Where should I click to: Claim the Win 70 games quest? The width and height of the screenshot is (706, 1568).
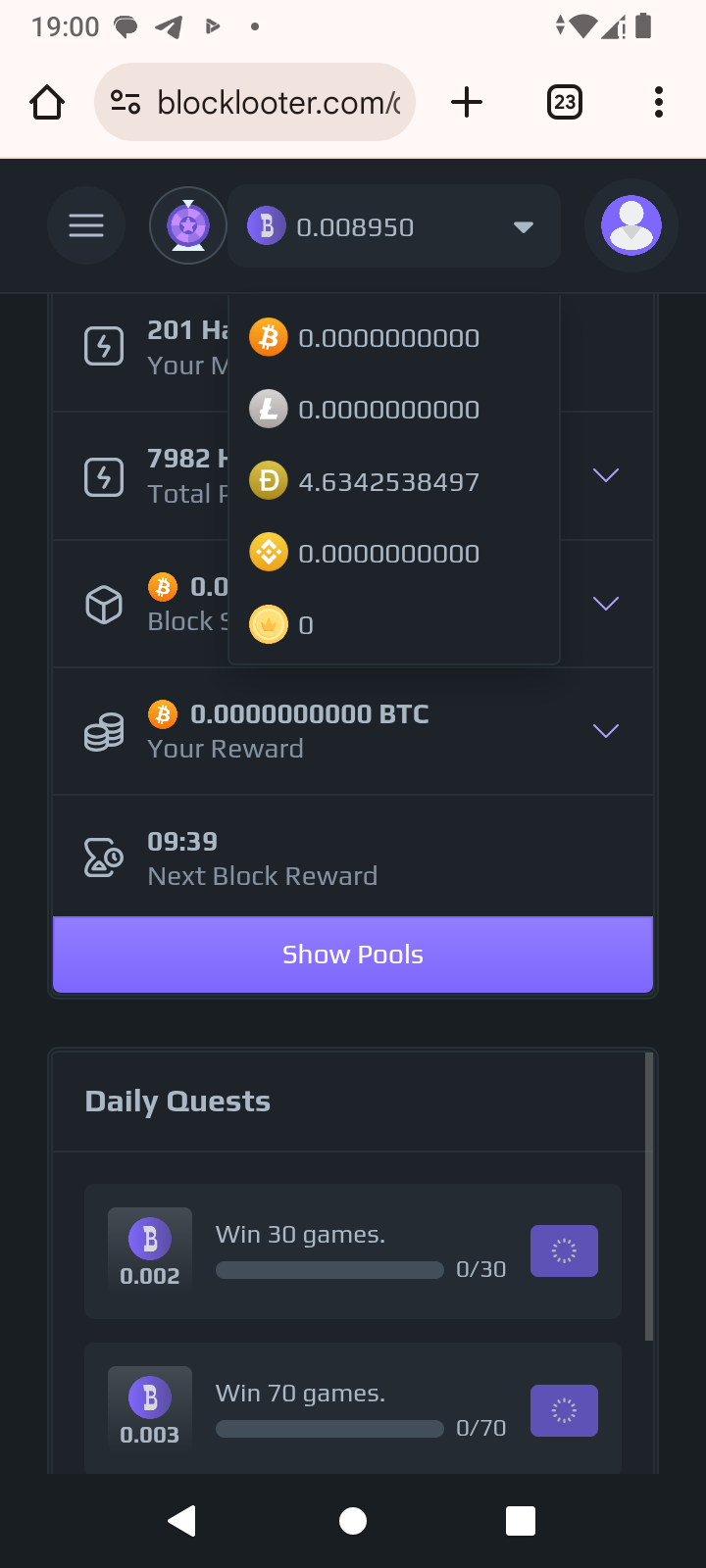[564, 1410]
